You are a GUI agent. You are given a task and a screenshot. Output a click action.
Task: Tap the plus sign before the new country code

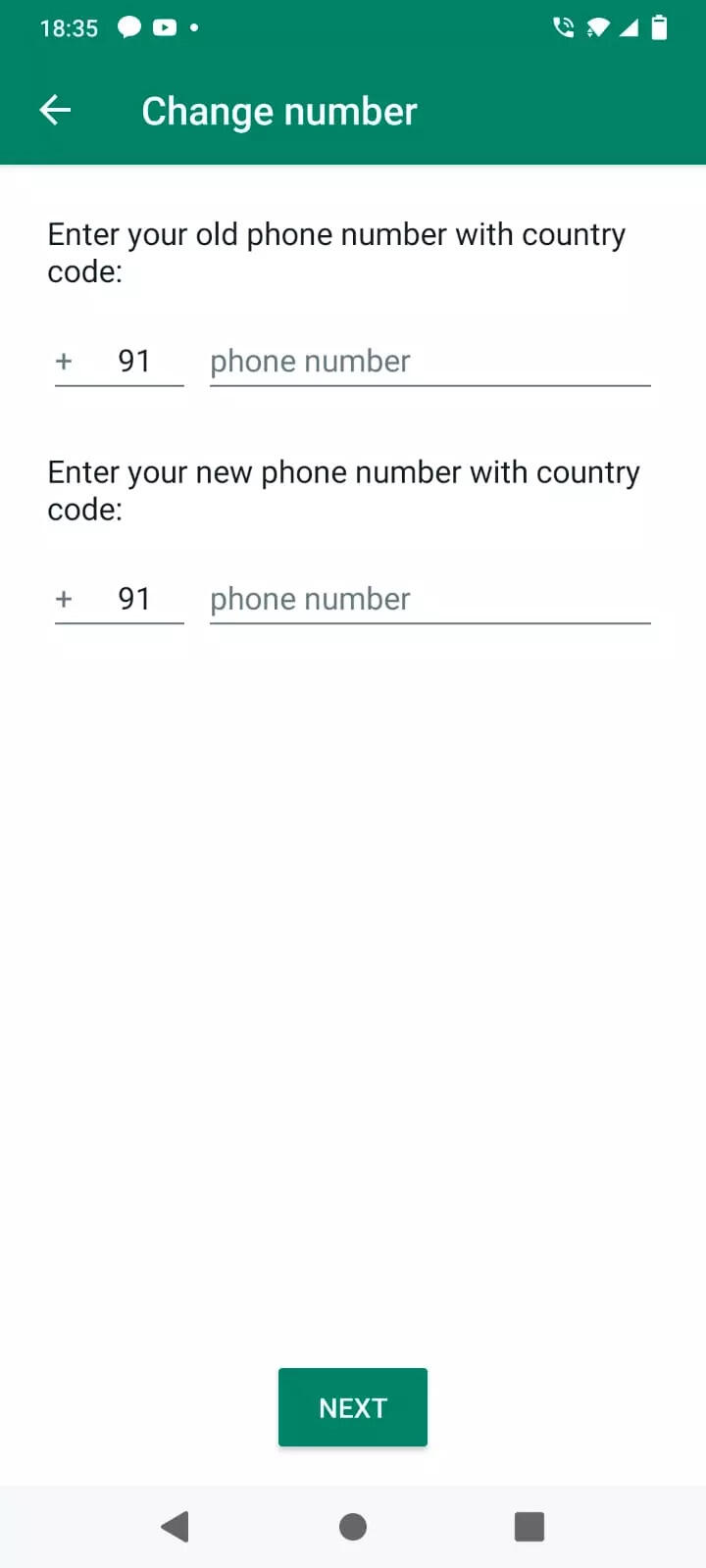[64, 599]
